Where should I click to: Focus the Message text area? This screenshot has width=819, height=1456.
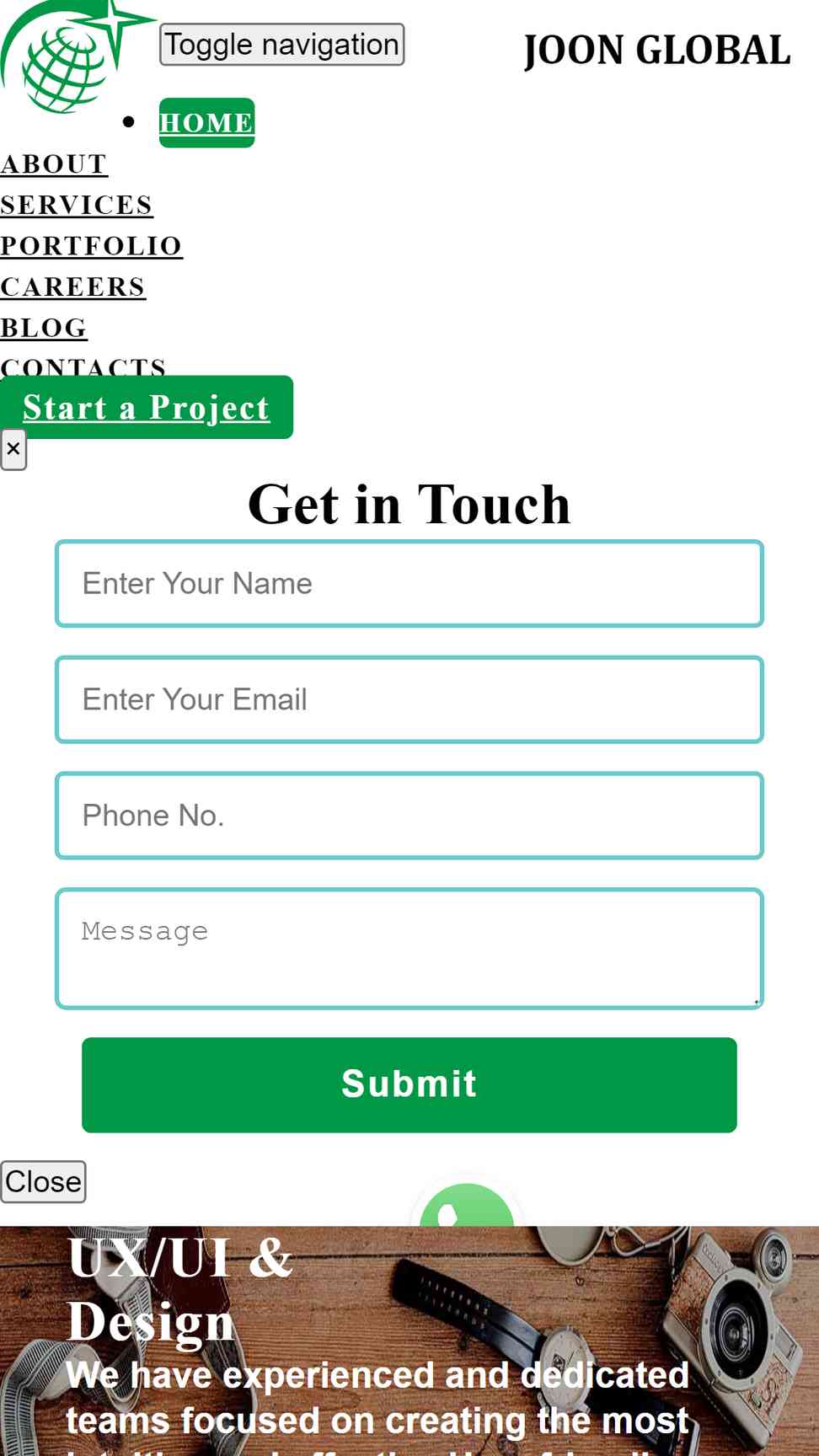click(x=409, y=949)
